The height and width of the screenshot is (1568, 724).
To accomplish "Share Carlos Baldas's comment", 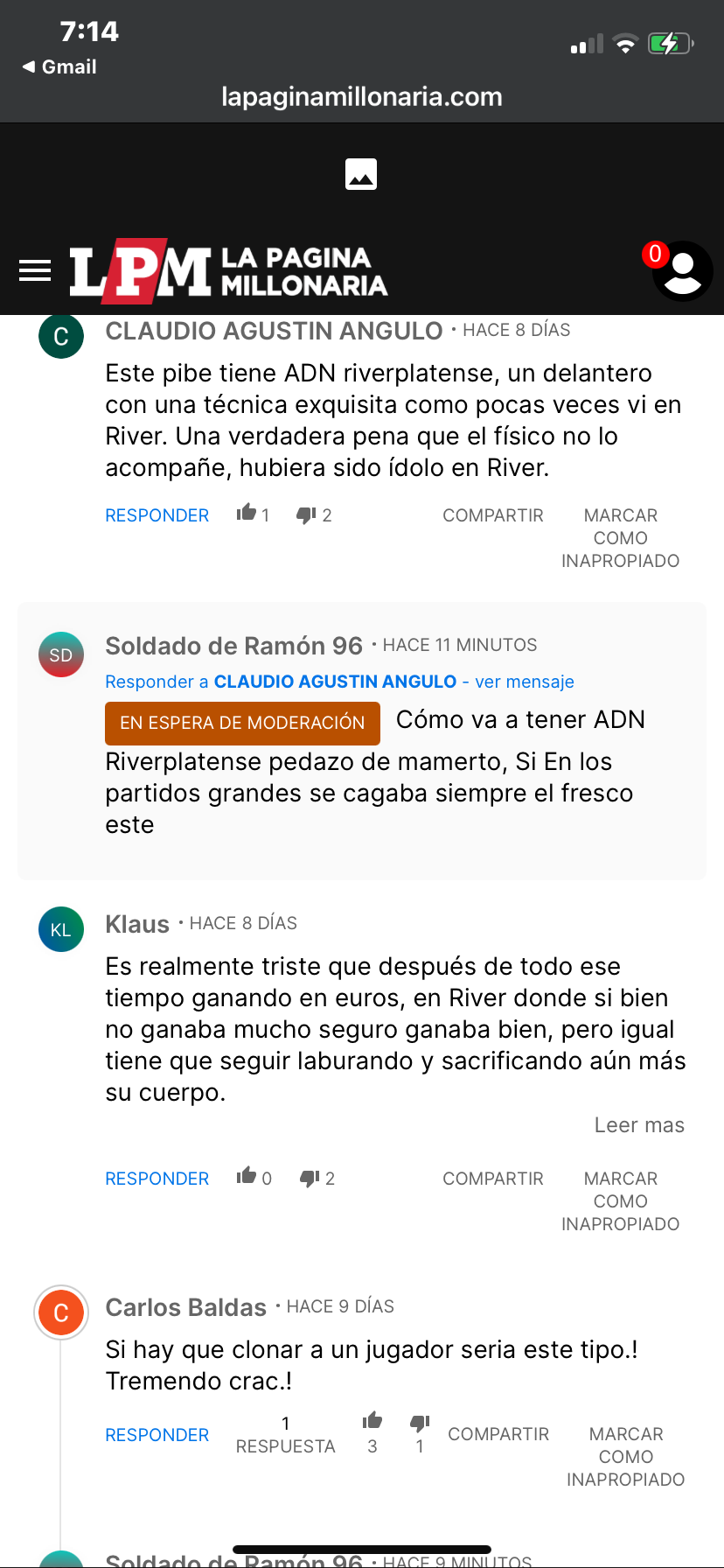I will pos(498,1434).
